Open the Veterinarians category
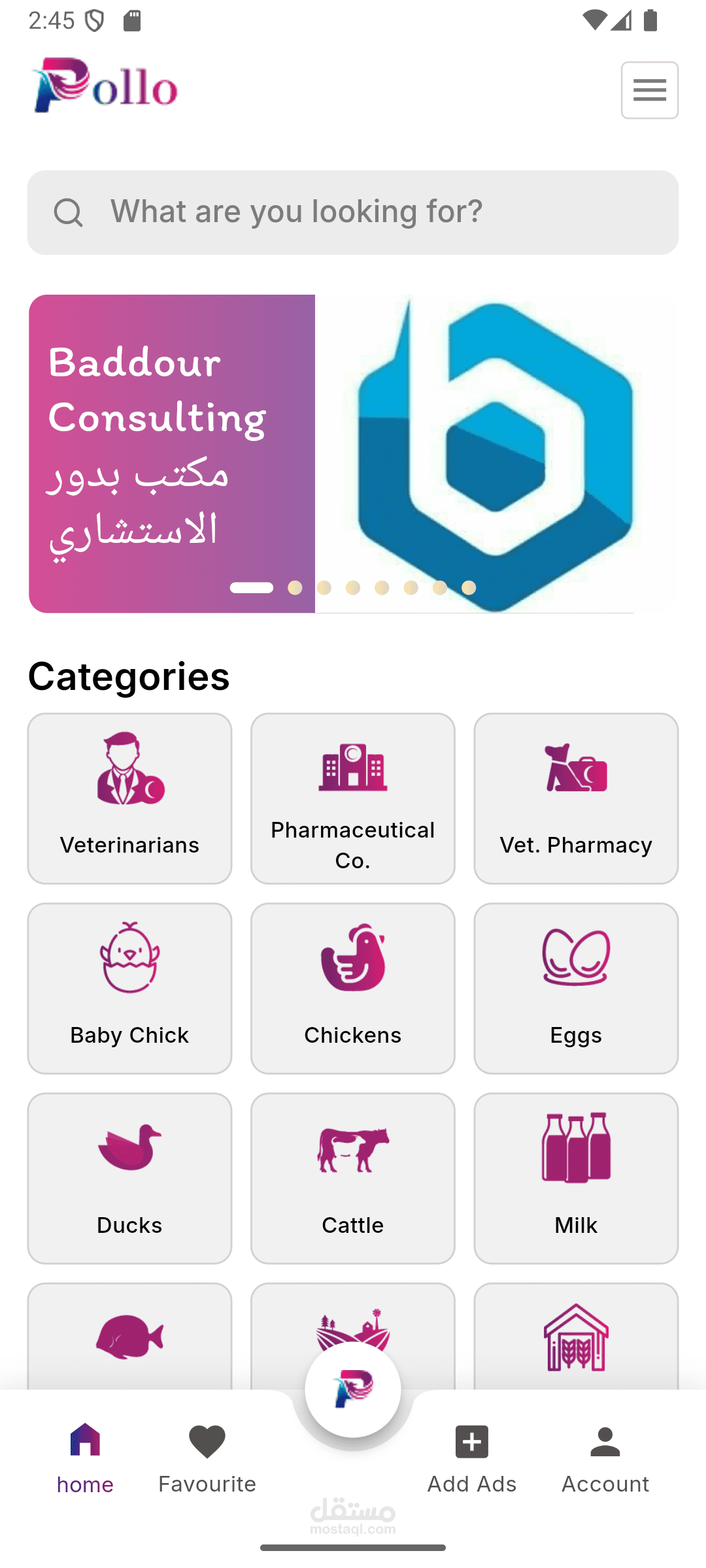The image size is (706, 1568). (129, 798)
